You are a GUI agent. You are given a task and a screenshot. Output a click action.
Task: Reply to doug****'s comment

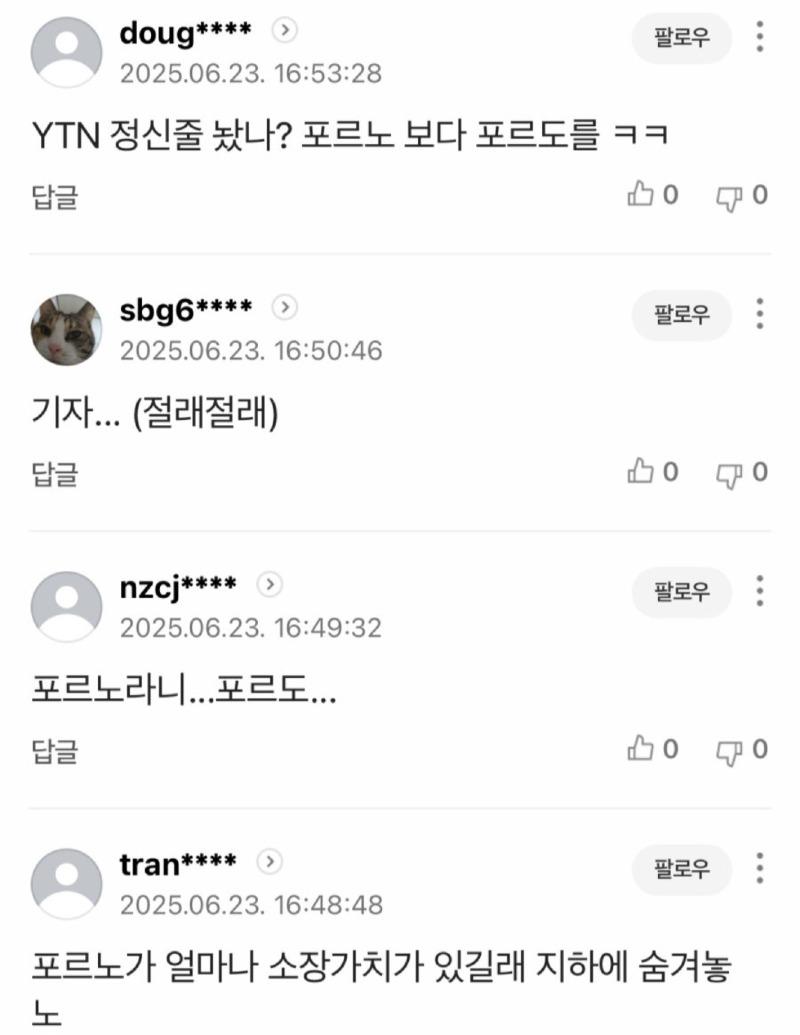tap(54, 197)
